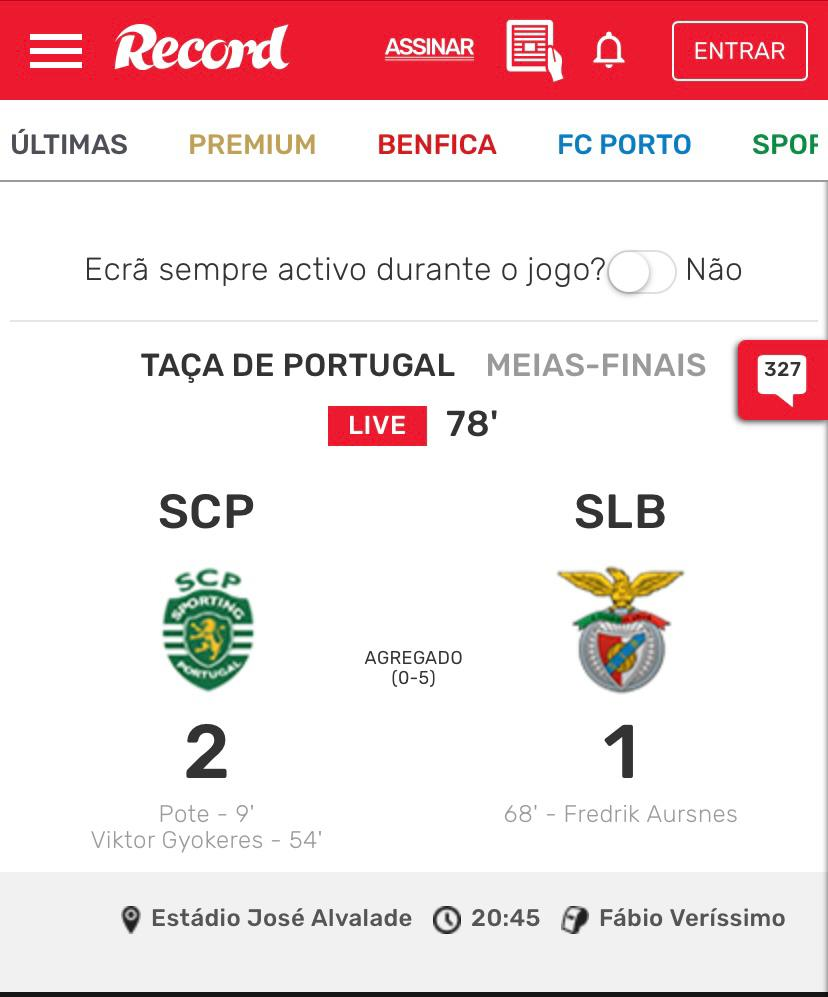Open the notifications bell
This screenshot has width=828, height=997.
point(609,50)
